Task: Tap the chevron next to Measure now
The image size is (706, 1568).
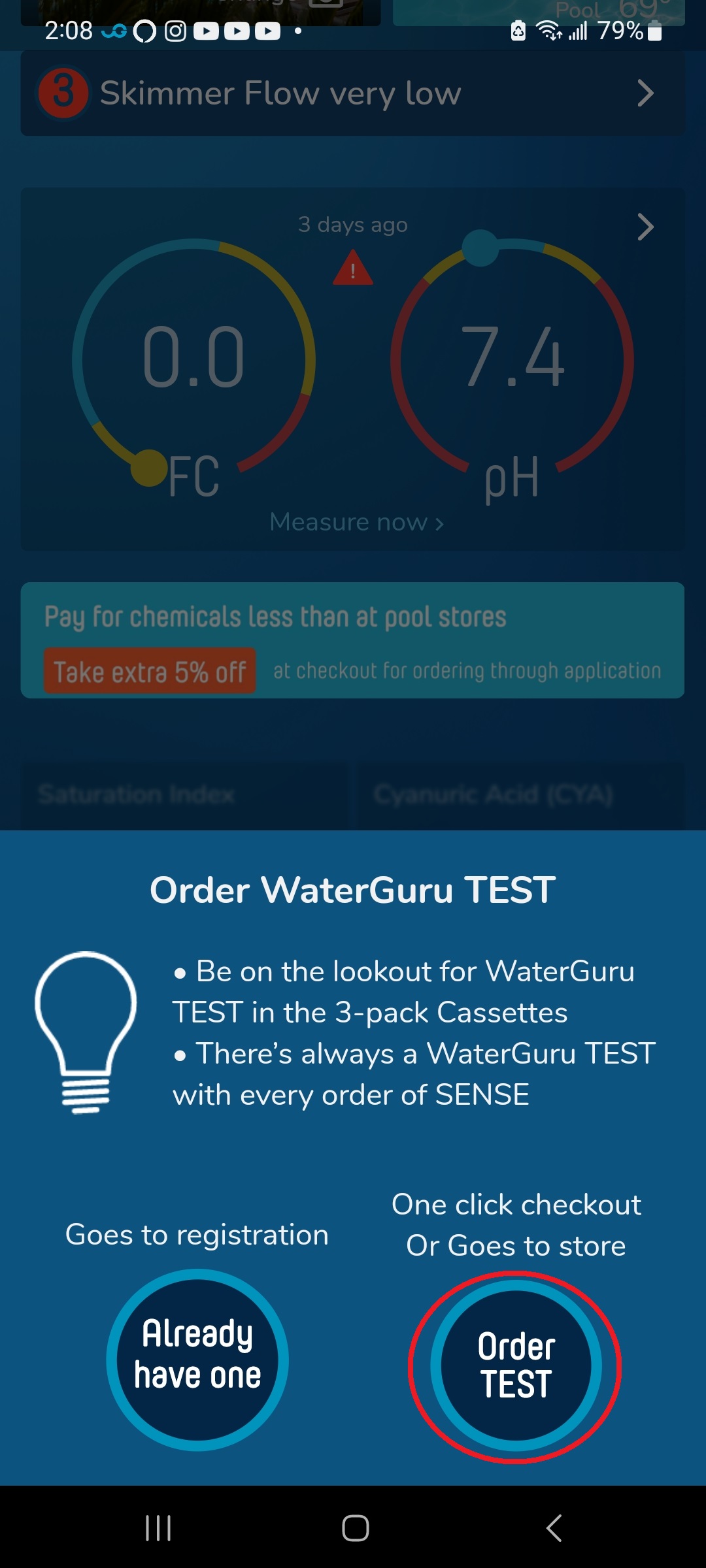Action: (x=439, y=523)
